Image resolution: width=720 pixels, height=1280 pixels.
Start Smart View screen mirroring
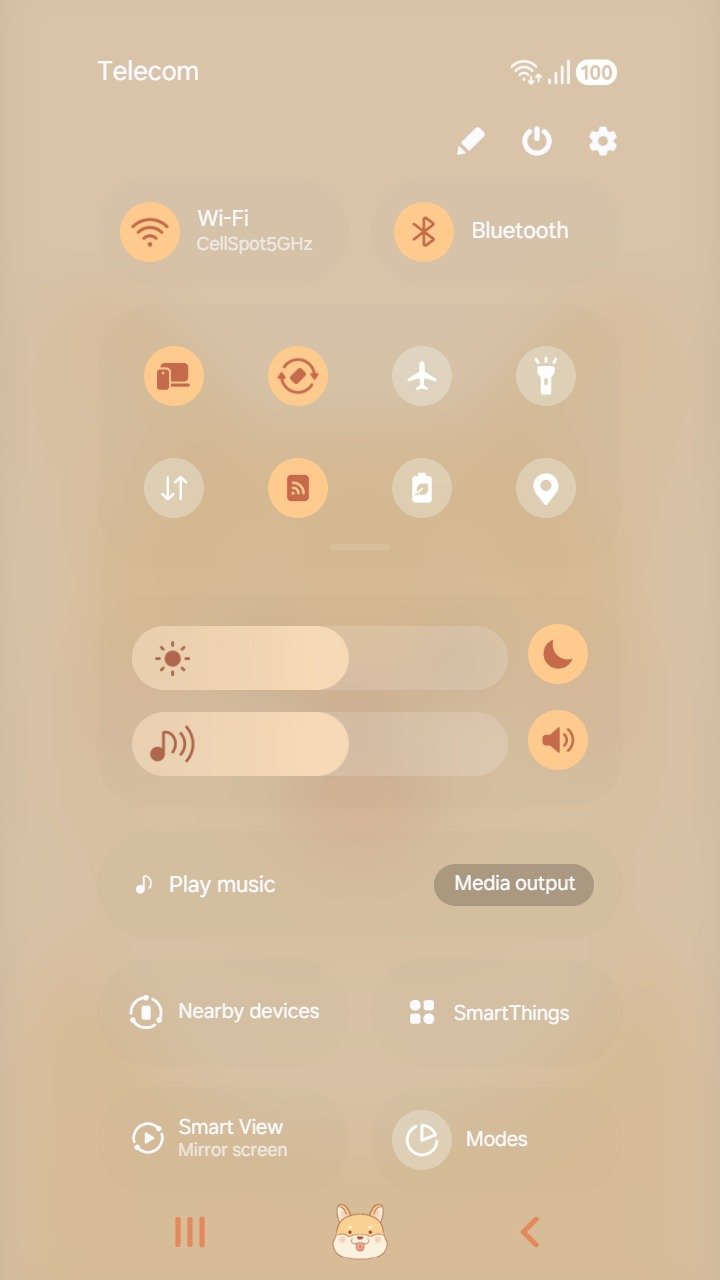(223, 1138)
